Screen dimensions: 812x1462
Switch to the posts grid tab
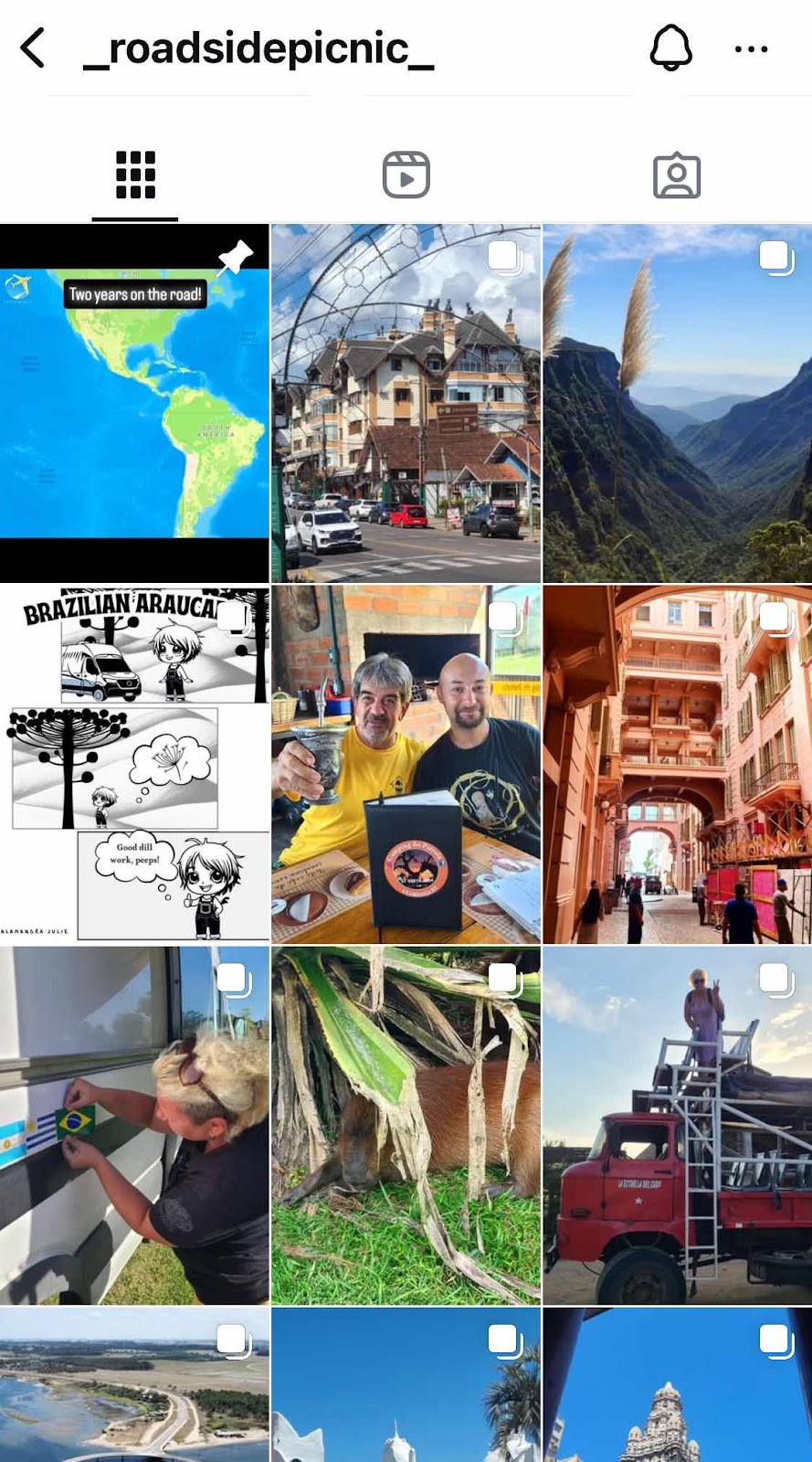[x=135, y=175]
